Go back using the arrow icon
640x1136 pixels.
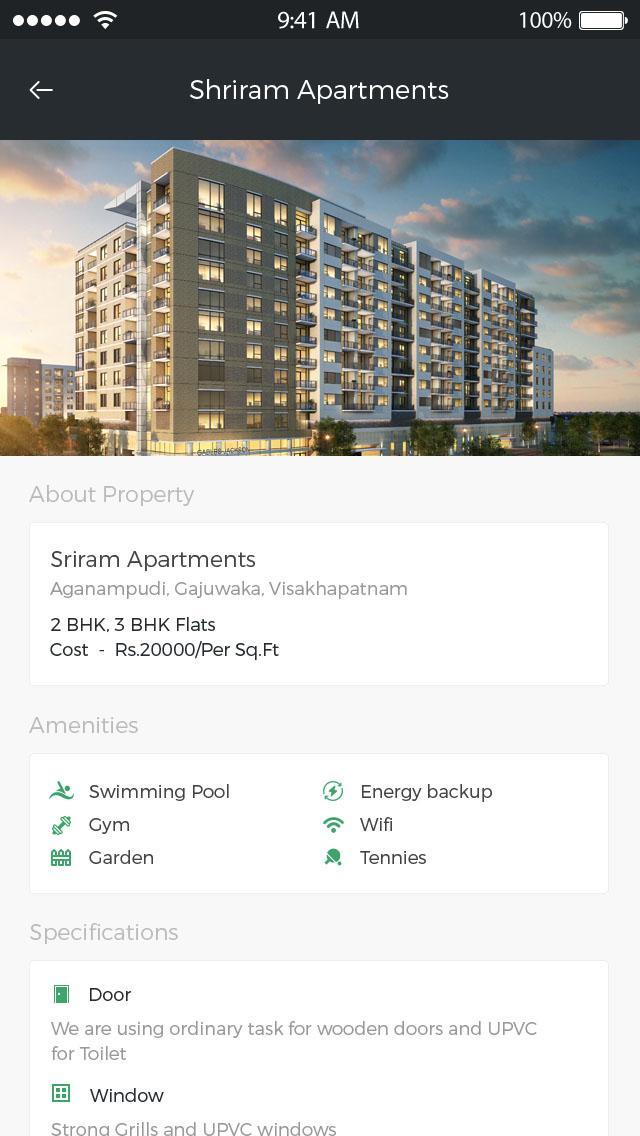pyautogui.click(x=41, y=90)
